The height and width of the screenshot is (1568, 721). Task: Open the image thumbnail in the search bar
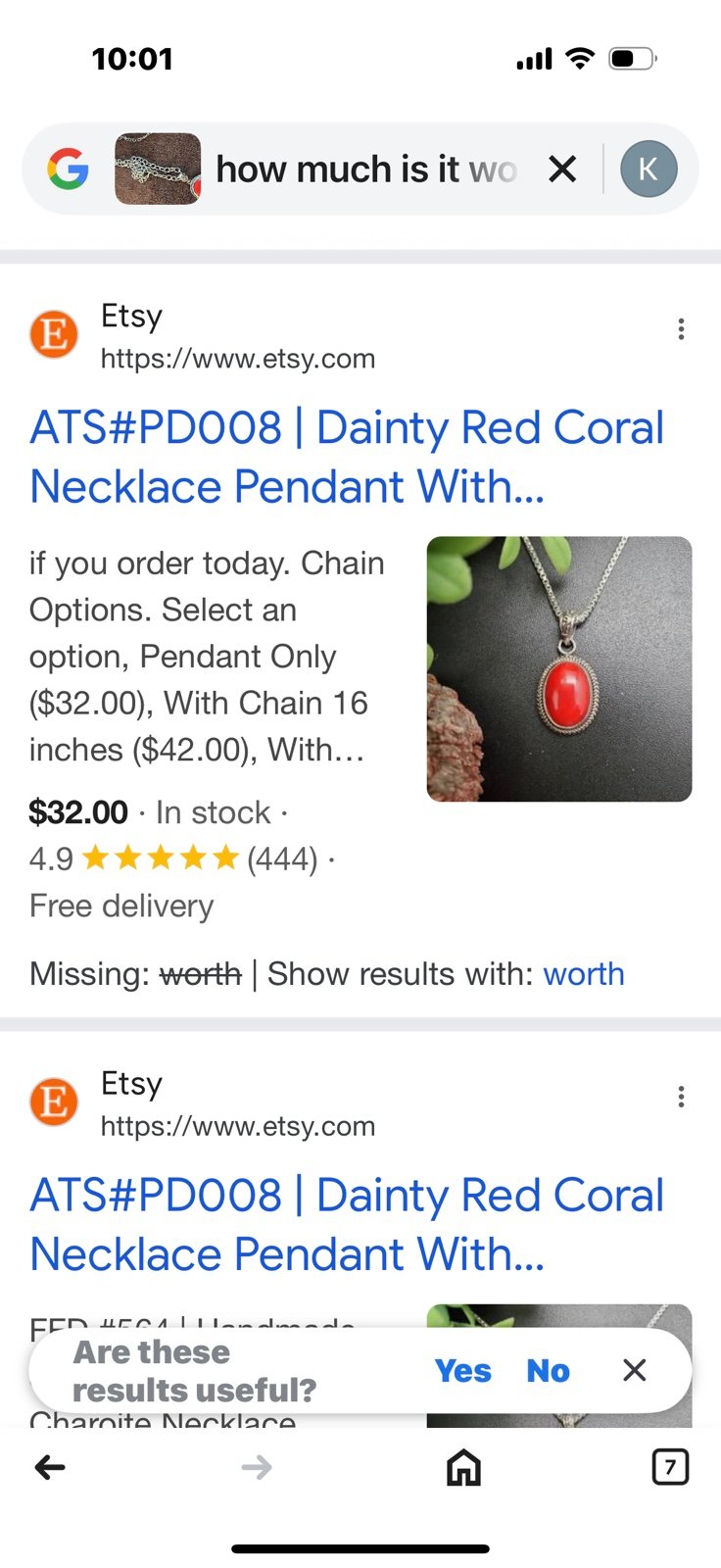[x=158, y=169]
